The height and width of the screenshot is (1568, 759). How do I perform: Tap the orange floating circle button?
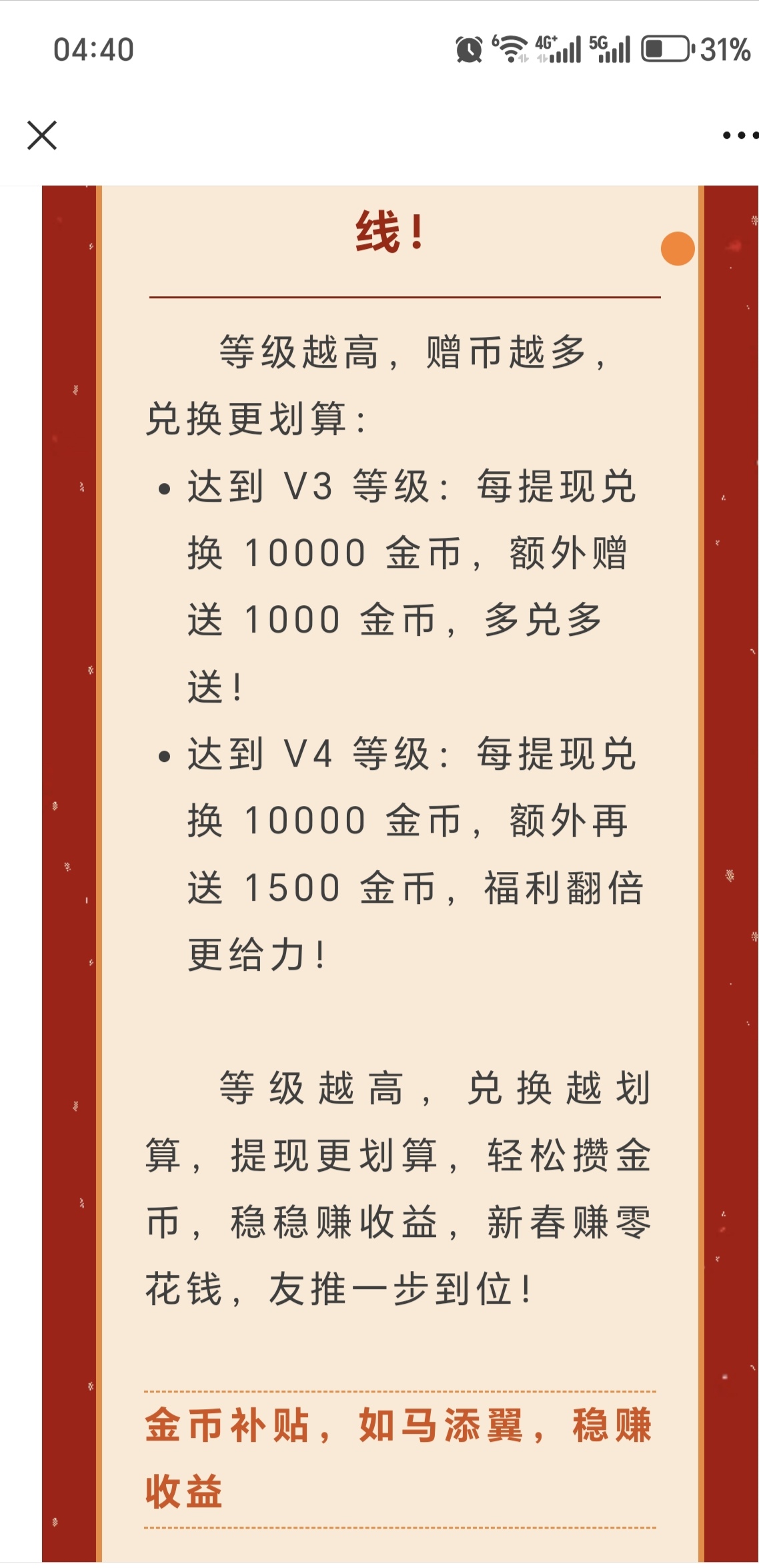pos(678,248)
